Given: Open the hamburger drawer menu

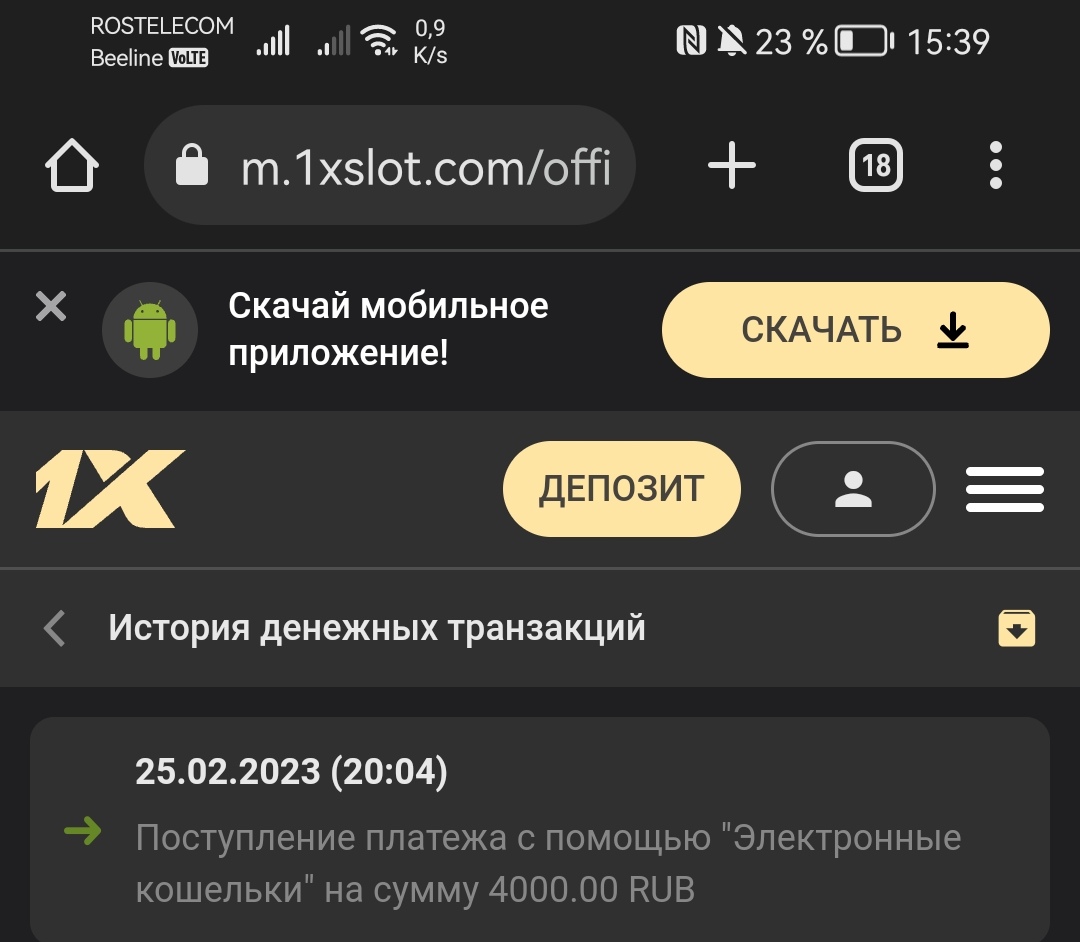Looking at the screenshot, I should 1005,489.
